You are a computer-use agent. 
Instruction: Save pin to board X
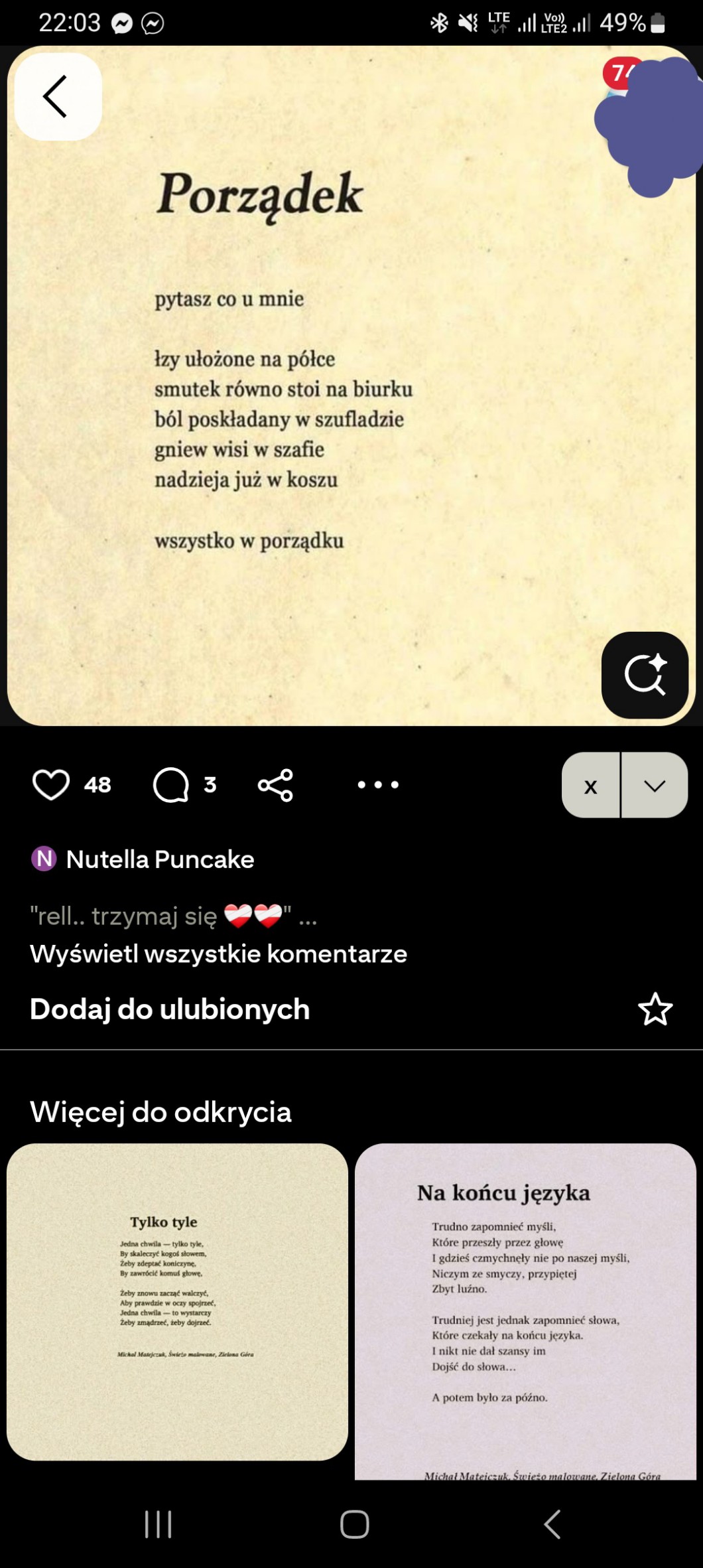click(x=590, y=786)
